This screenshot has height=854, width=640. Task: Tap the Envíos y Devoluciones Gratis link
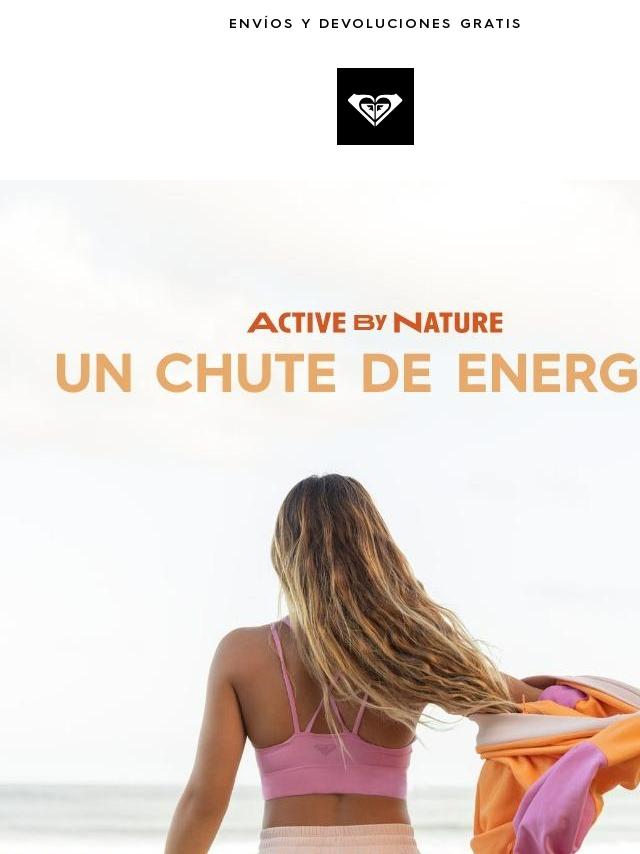click(x=375, y=24)
